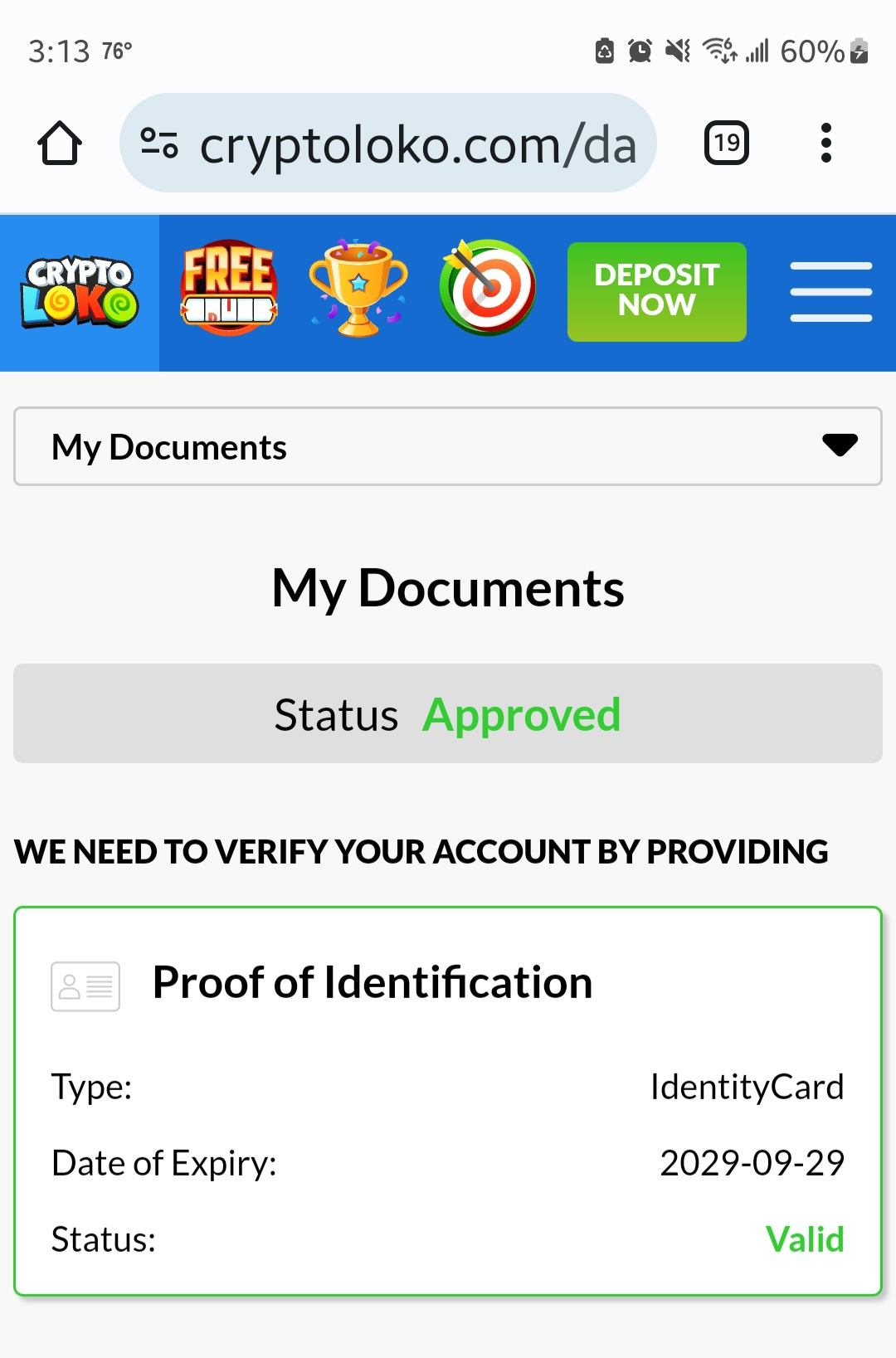
Task: Expand the My Documents dropdown
Action: click(x=448, y=446)
